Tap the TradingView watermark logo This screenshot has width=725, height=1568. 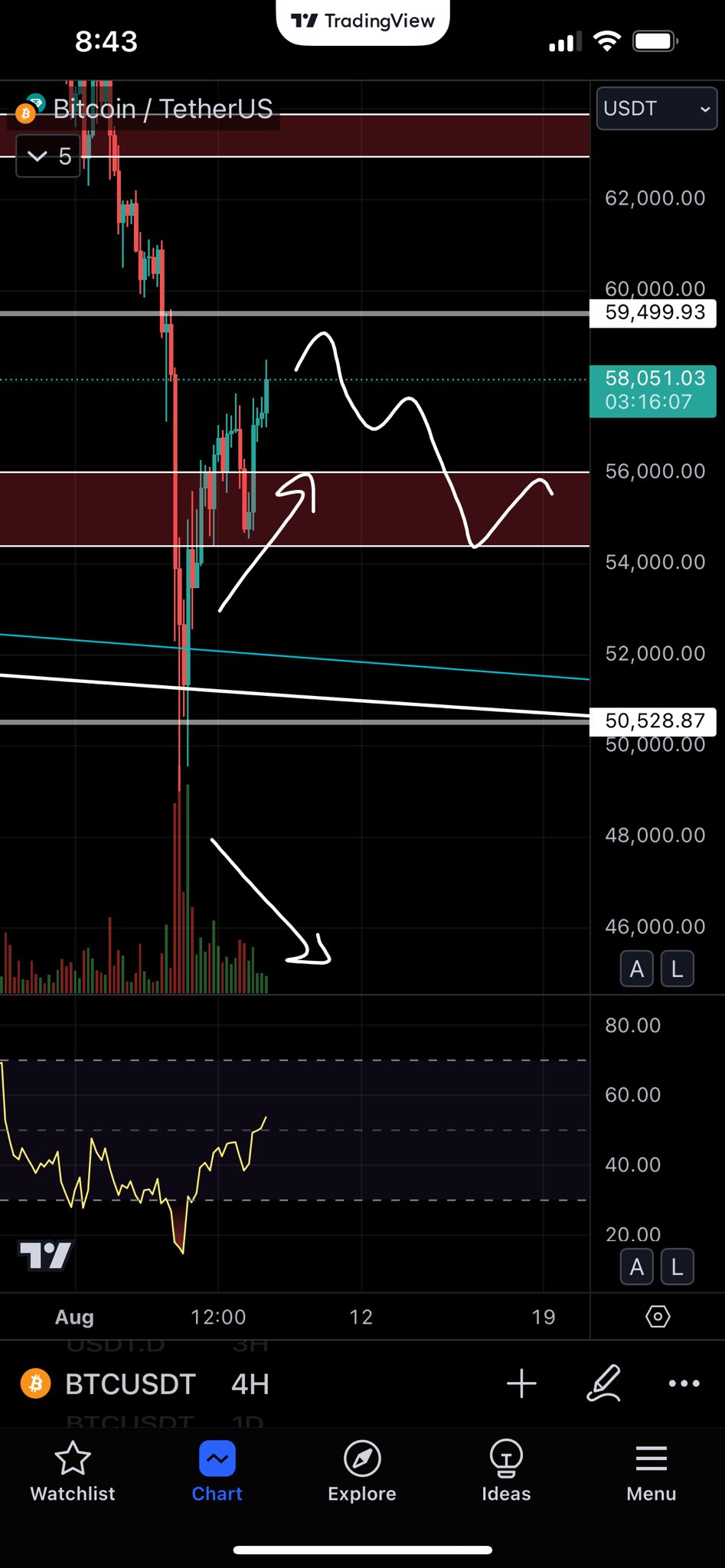(x=45, y=1254)
